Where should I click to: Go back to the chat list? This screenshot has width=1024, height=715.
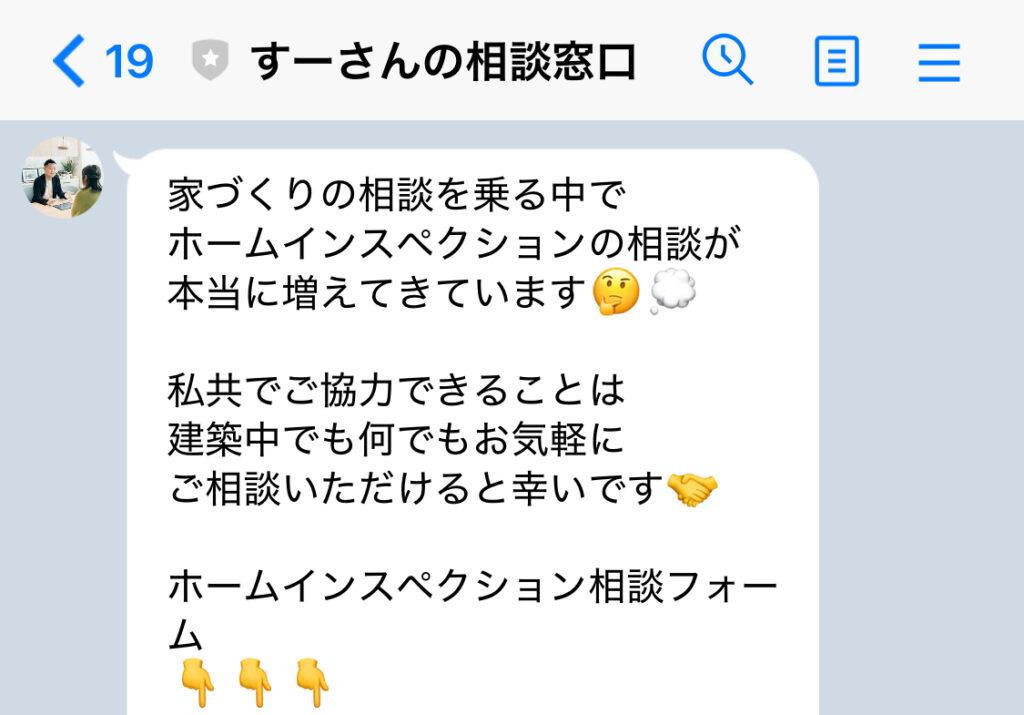[70, 62]
